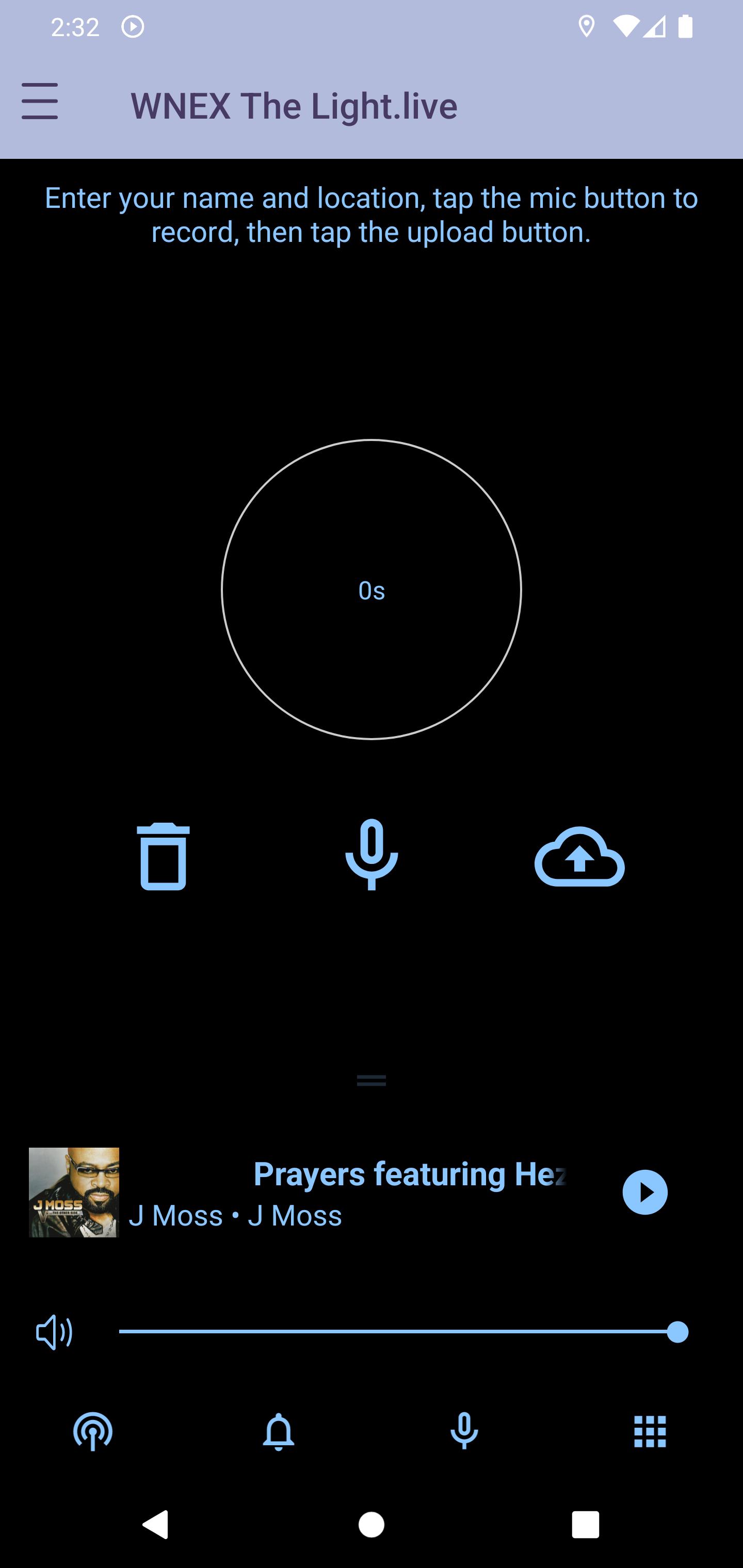Open the hamburger drawer menu

point(40,102)
